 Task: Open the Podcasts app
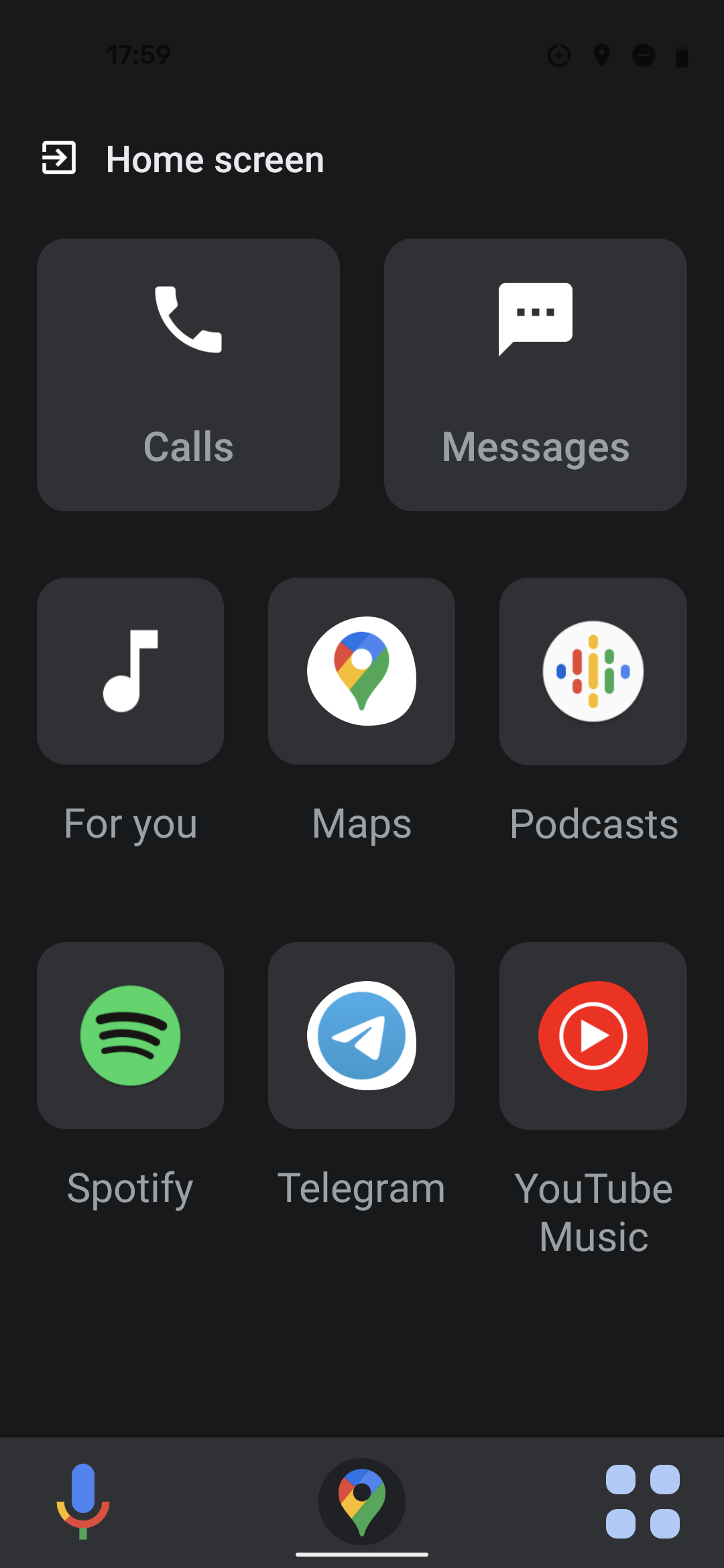point(593,670)
